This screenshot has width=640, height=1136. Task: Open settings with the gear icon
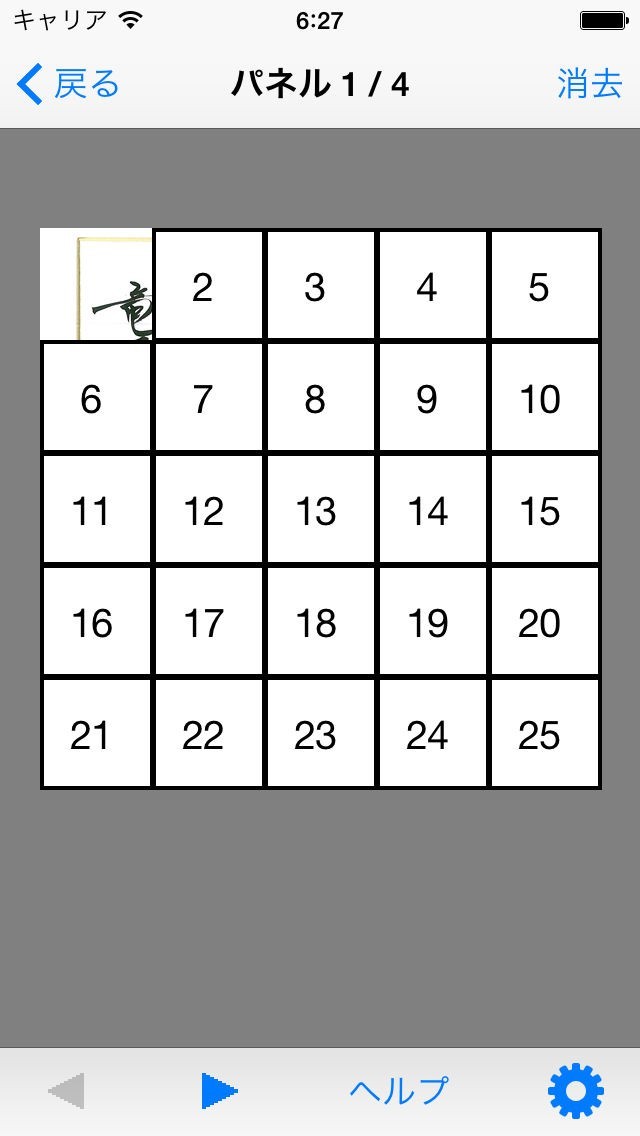[576, 1090]
